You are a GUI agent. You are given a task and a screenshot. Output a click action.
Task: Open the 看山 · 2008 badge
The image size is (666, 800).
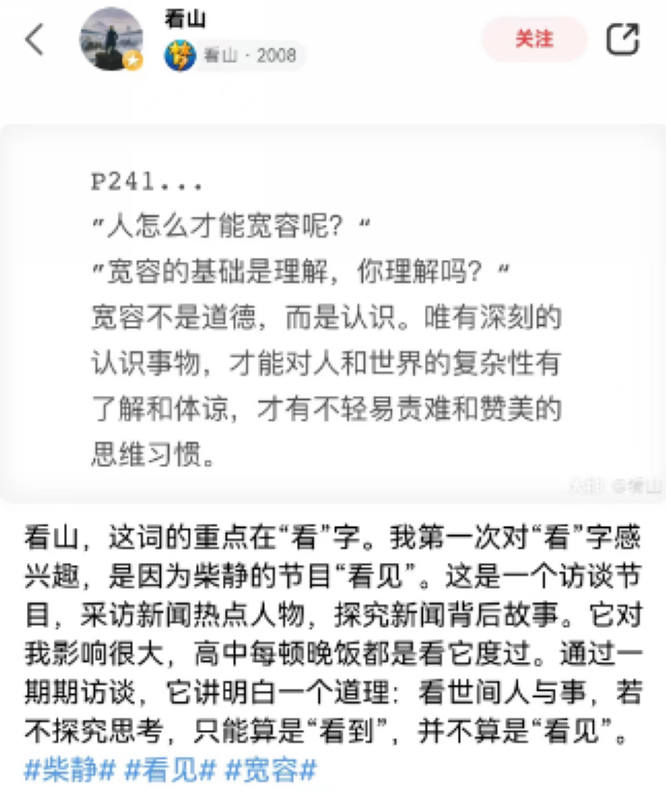(x=235, y=55)
